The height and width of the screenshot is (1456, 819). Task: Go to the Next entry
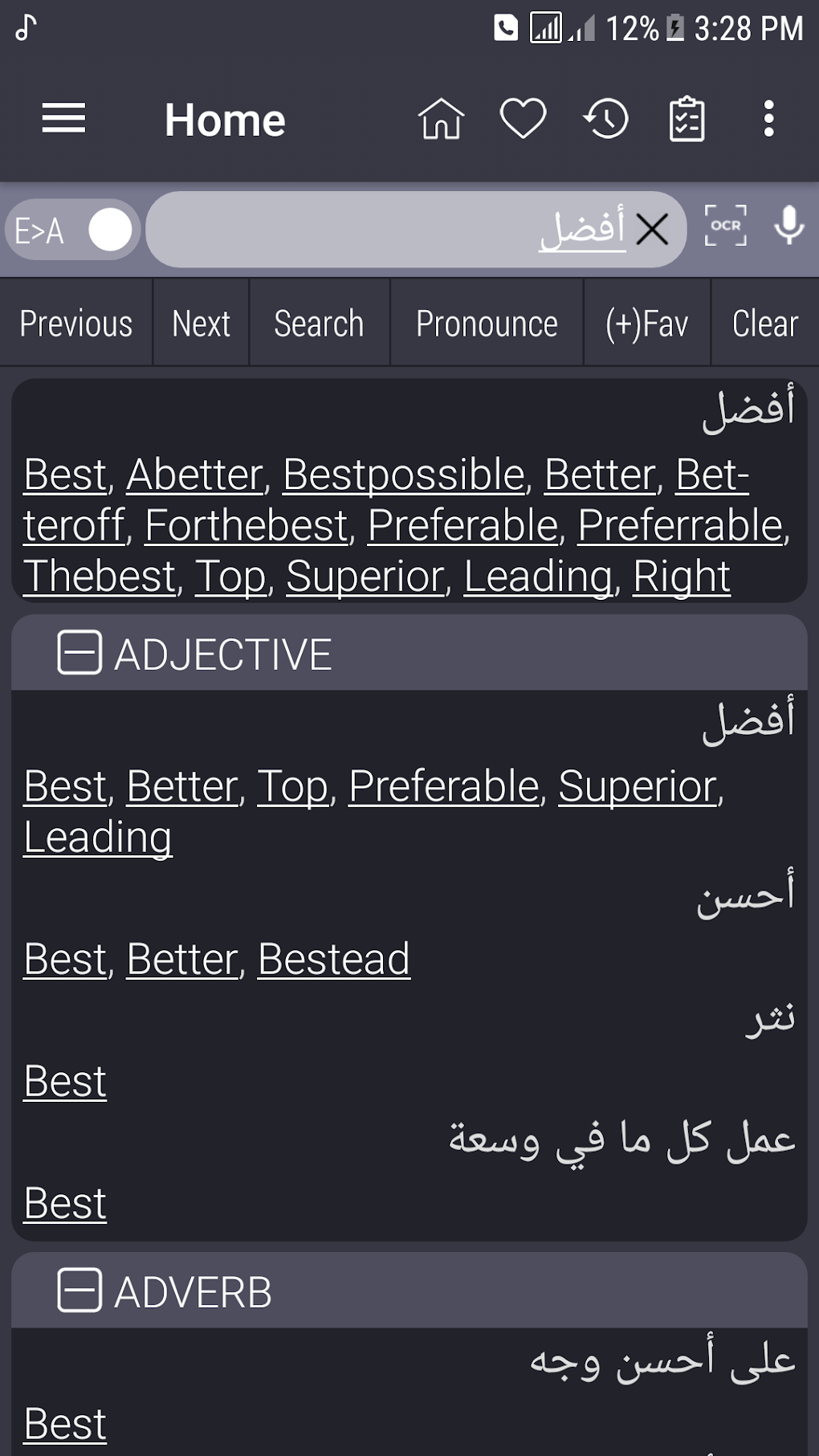point(200,324)
